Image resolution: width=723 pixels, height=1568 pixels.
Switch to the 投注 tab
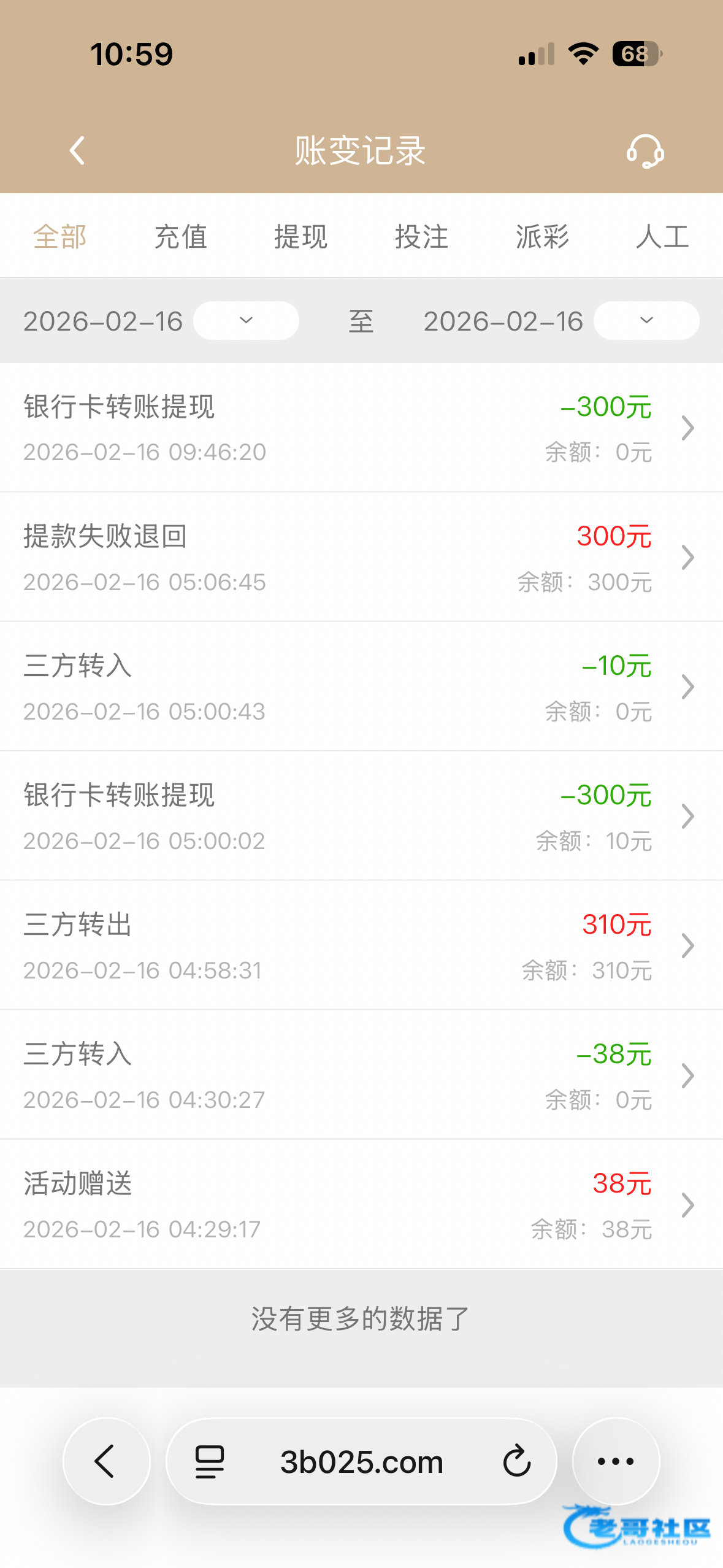(422, 237)
